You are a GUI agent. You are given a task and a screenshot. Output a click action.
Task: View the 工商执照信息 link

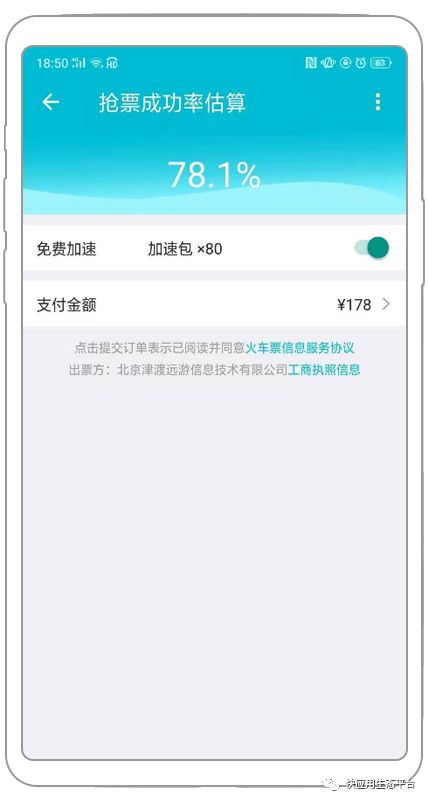click(x=324, y=370)
